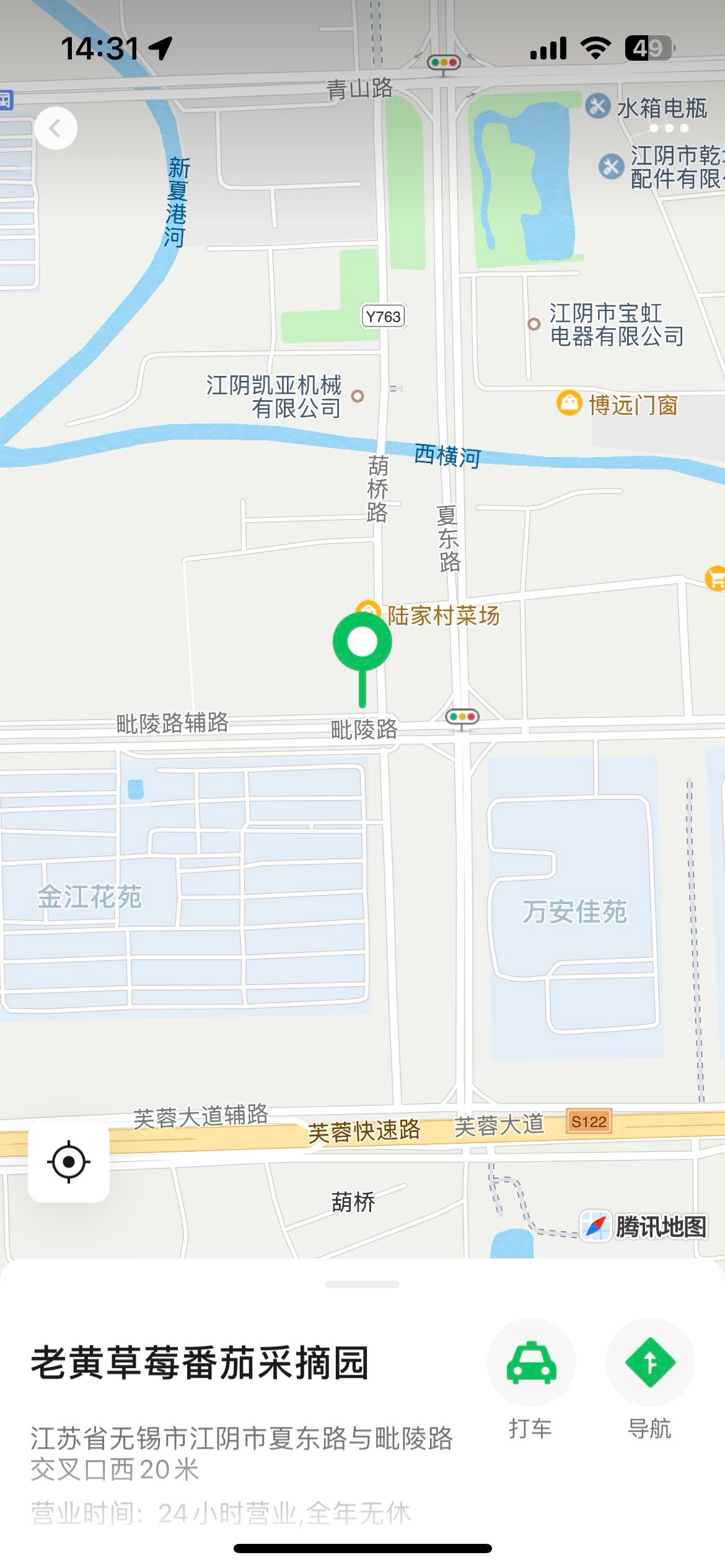Expand the location details panel handle
Viewport: 725px width, 1568px height.
pos(362,1284)
